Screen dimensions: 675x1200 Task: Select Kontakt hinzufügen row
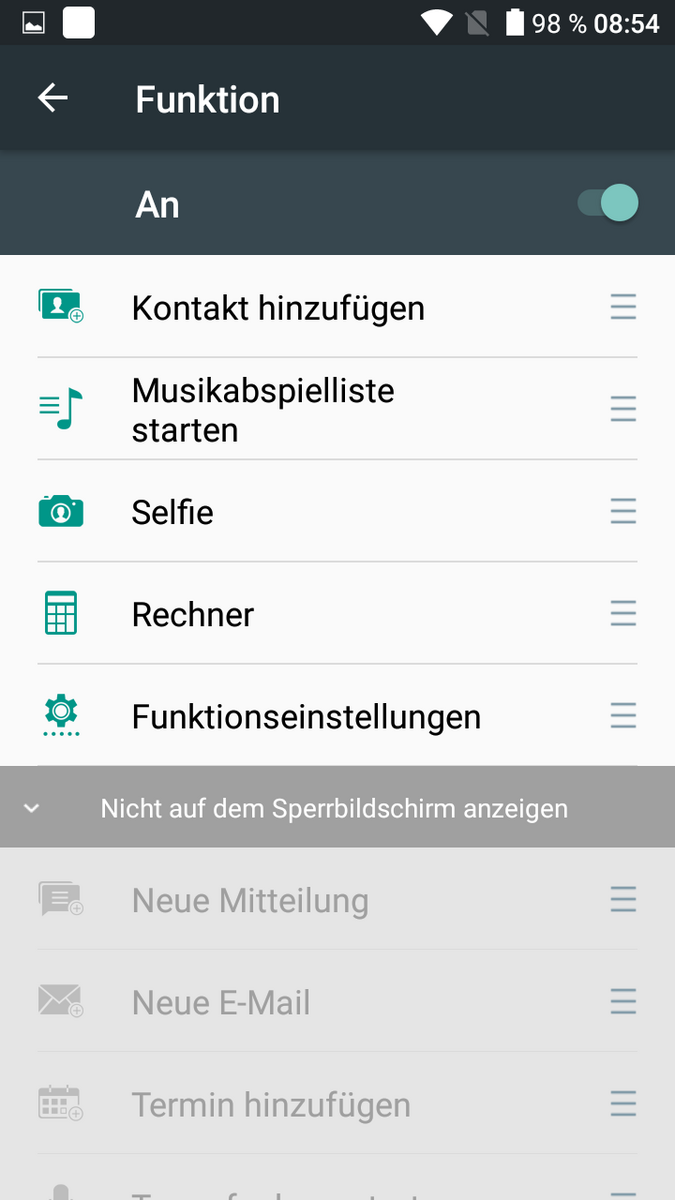[x=278, y=307]
